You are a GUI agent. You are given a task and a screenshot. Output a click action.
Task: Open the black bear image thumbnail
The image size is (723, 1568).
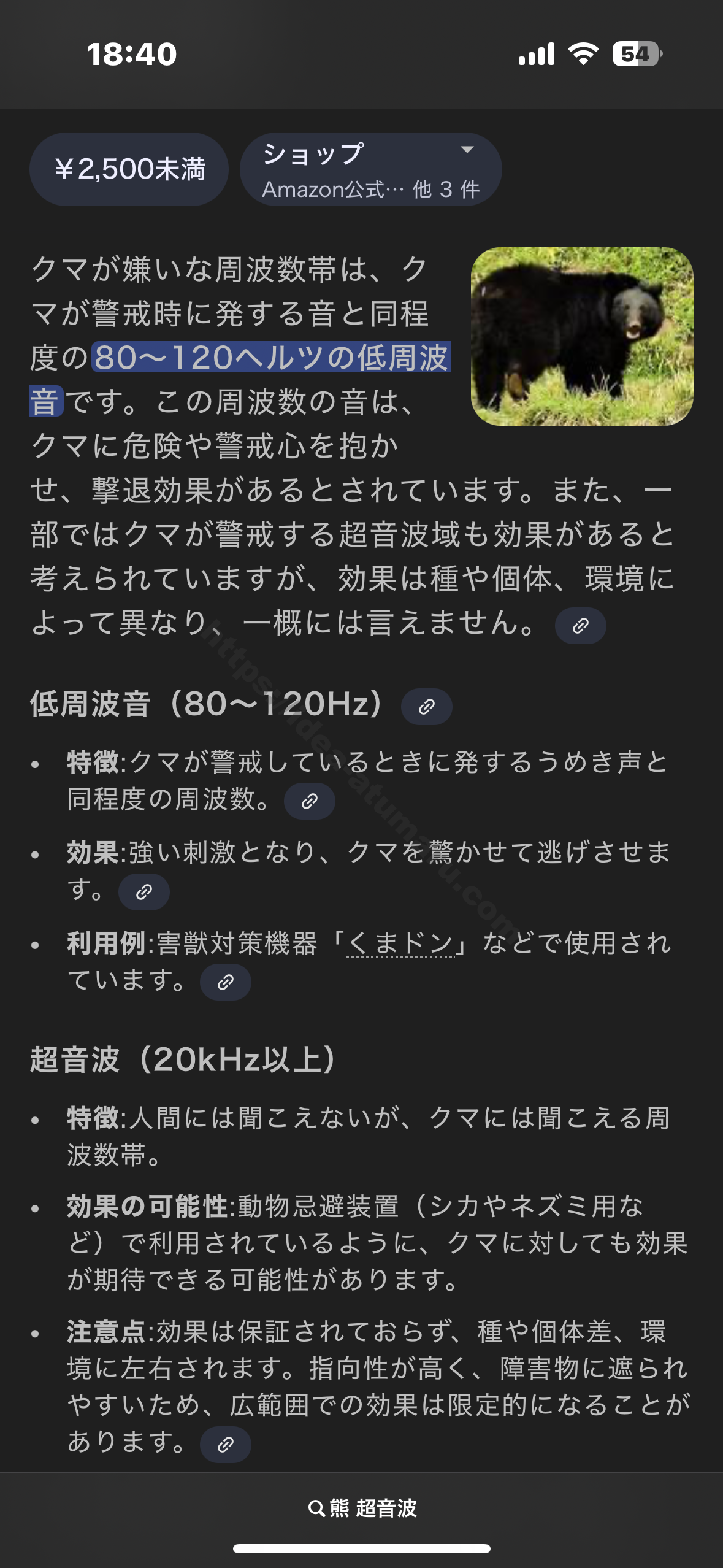tap(581, 336)
